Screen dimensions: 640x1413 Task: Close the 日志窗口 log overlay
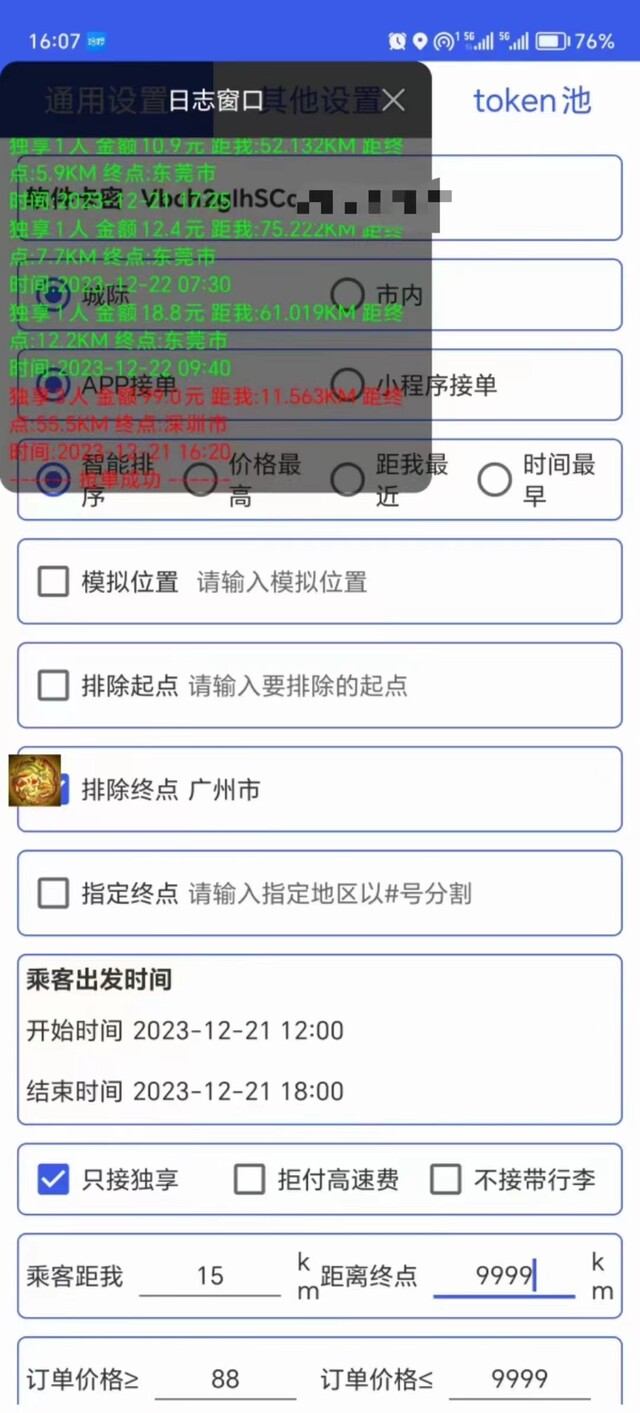point(394,100)
